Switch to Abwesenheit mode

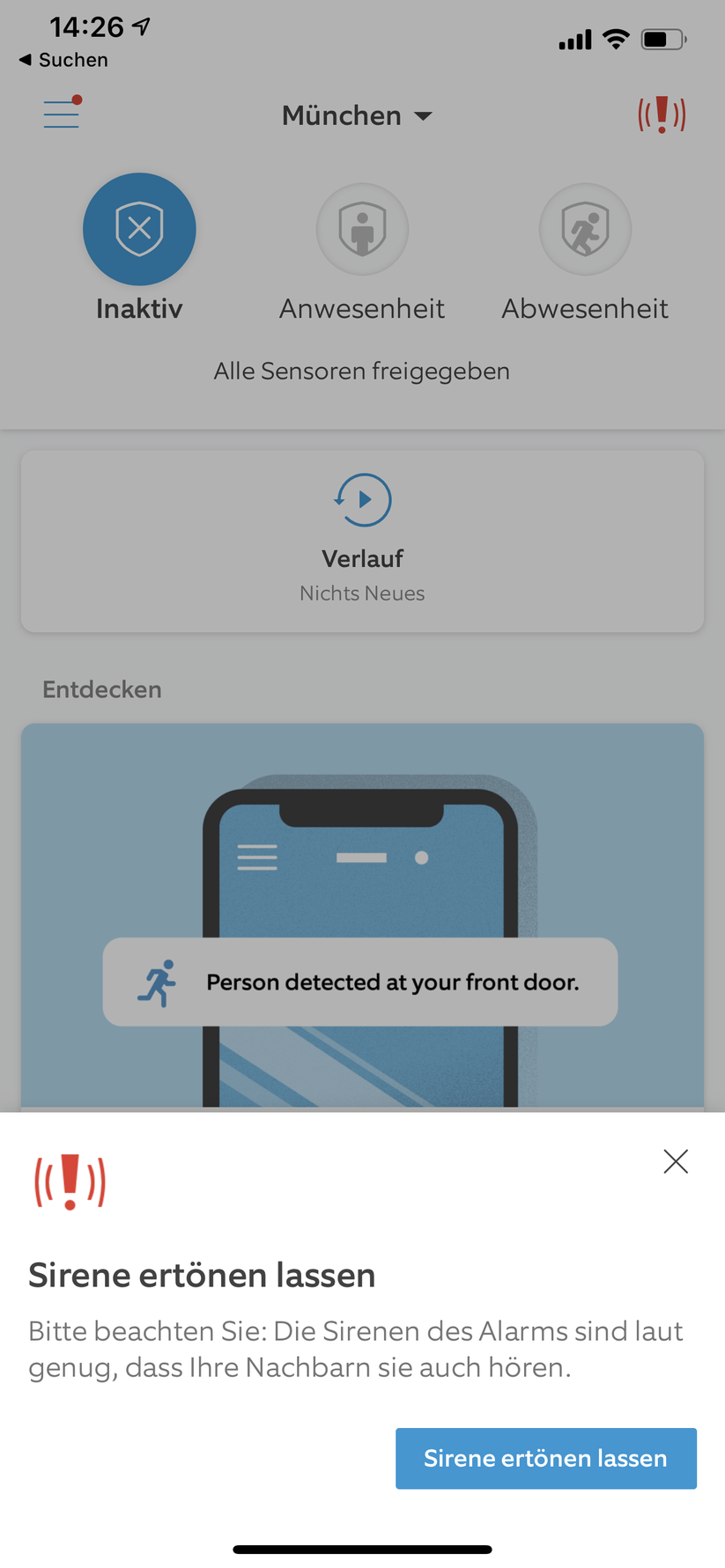click(585, 230)
